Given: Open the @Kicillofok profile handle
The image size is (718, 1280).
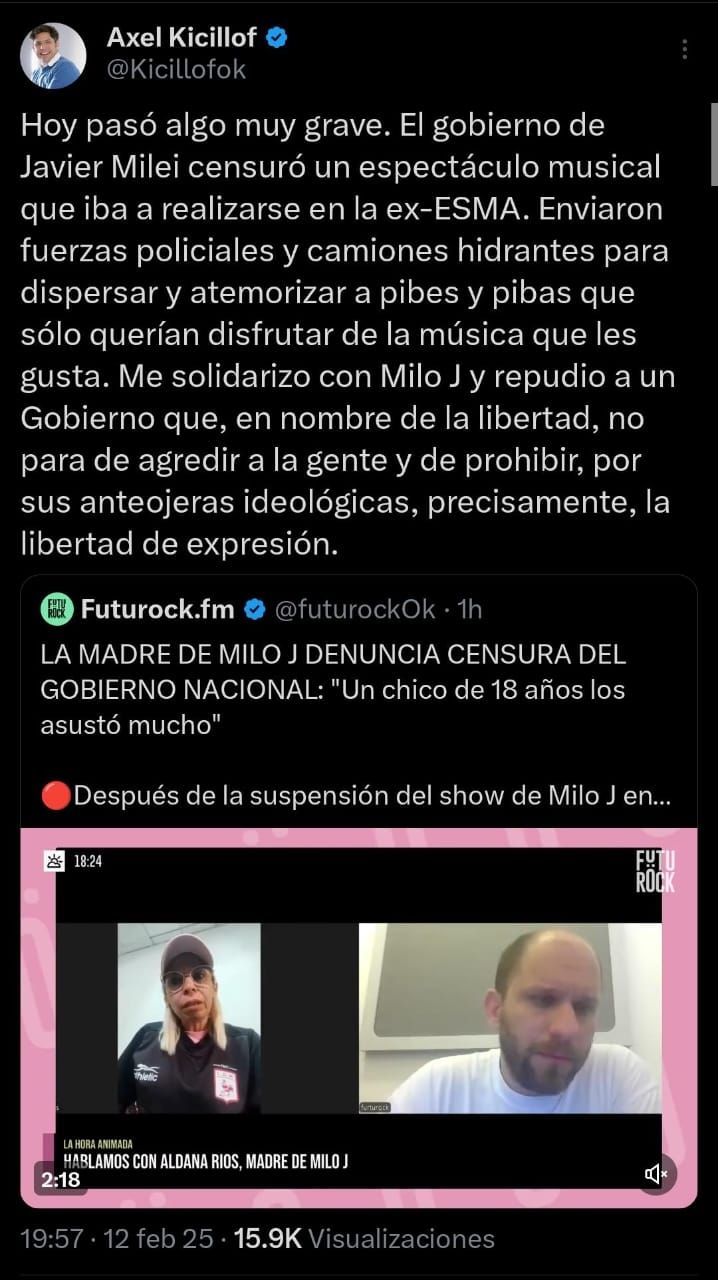Looking at the screenshot, I should pos(176,70).
